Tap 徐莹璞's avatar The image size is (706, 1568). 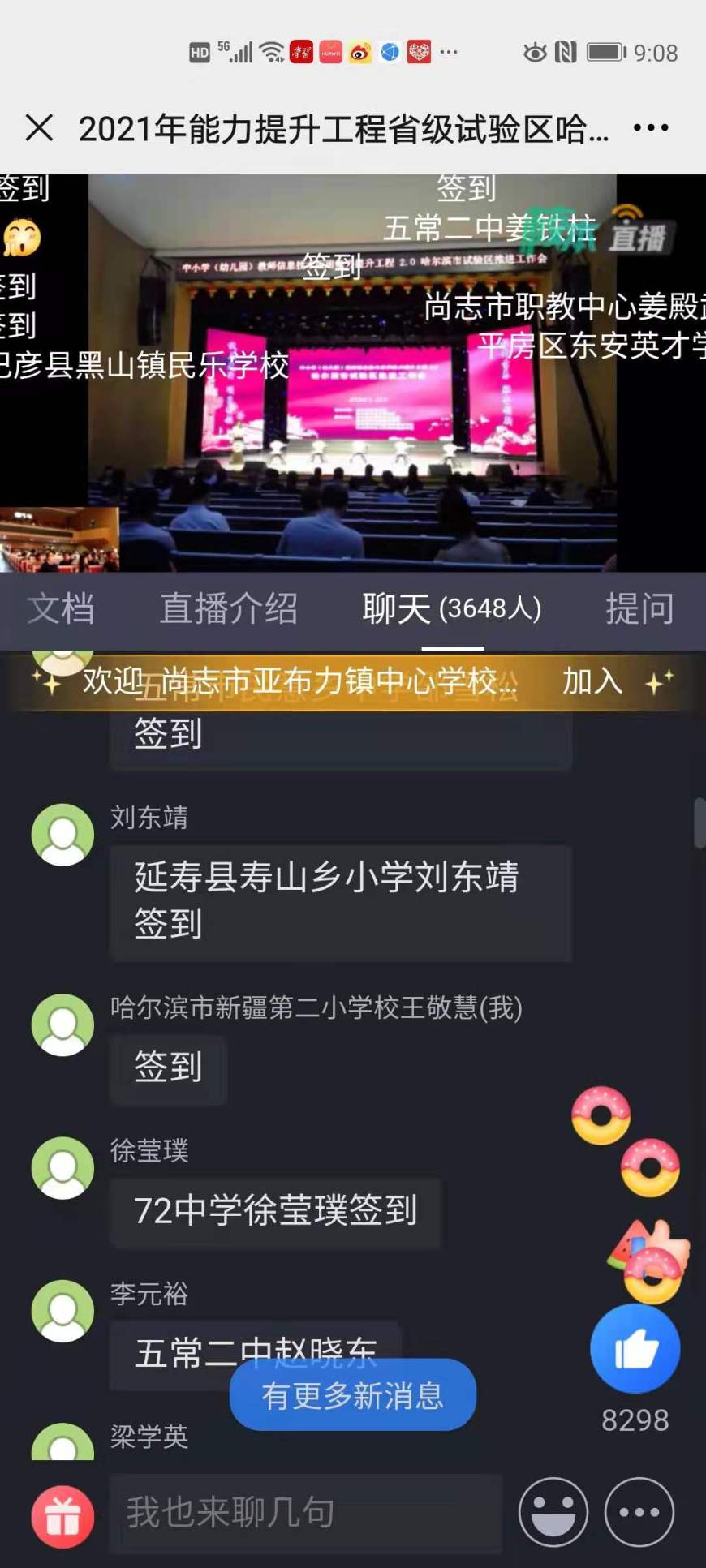(x=62, y=1168)
